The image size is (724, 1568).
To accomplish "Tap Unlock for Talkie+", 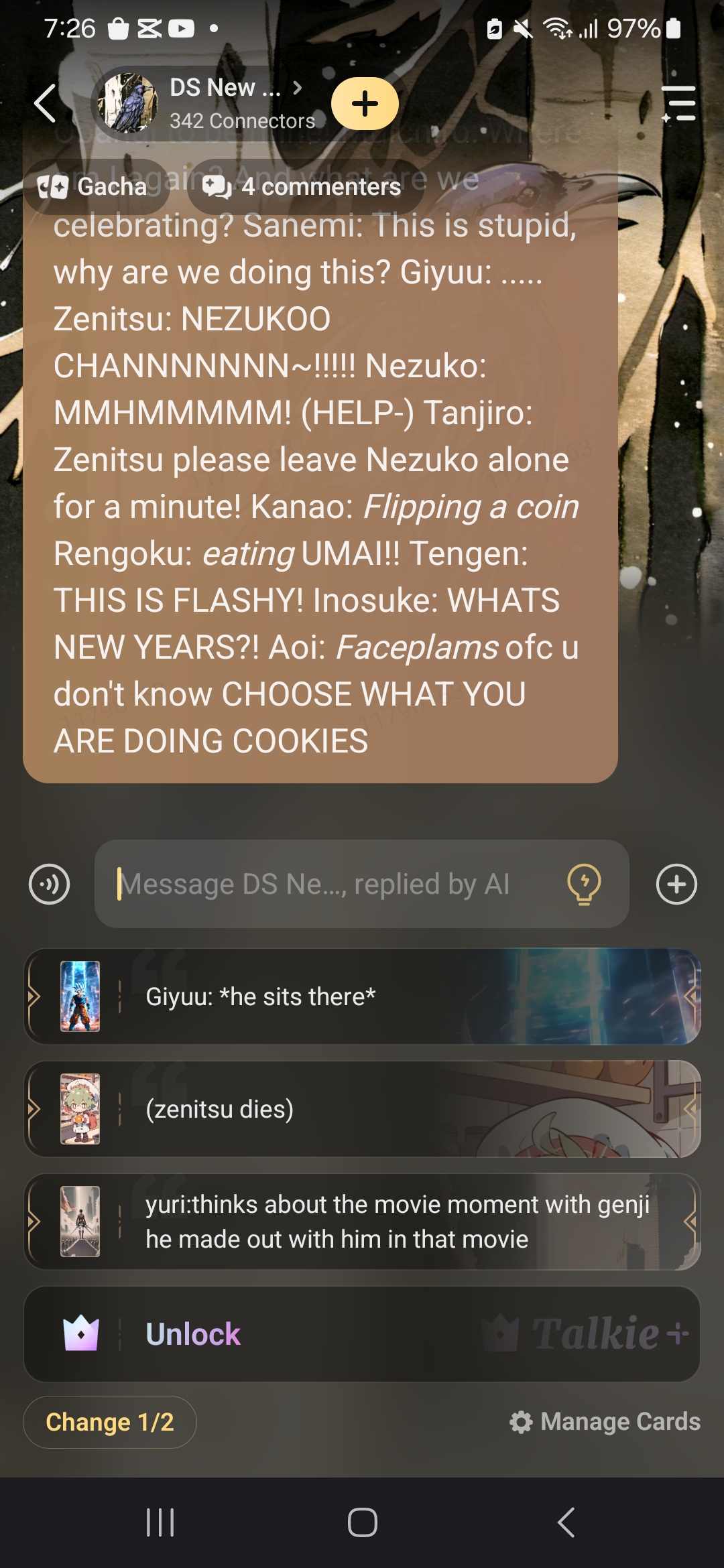I will pos(362,1334).
